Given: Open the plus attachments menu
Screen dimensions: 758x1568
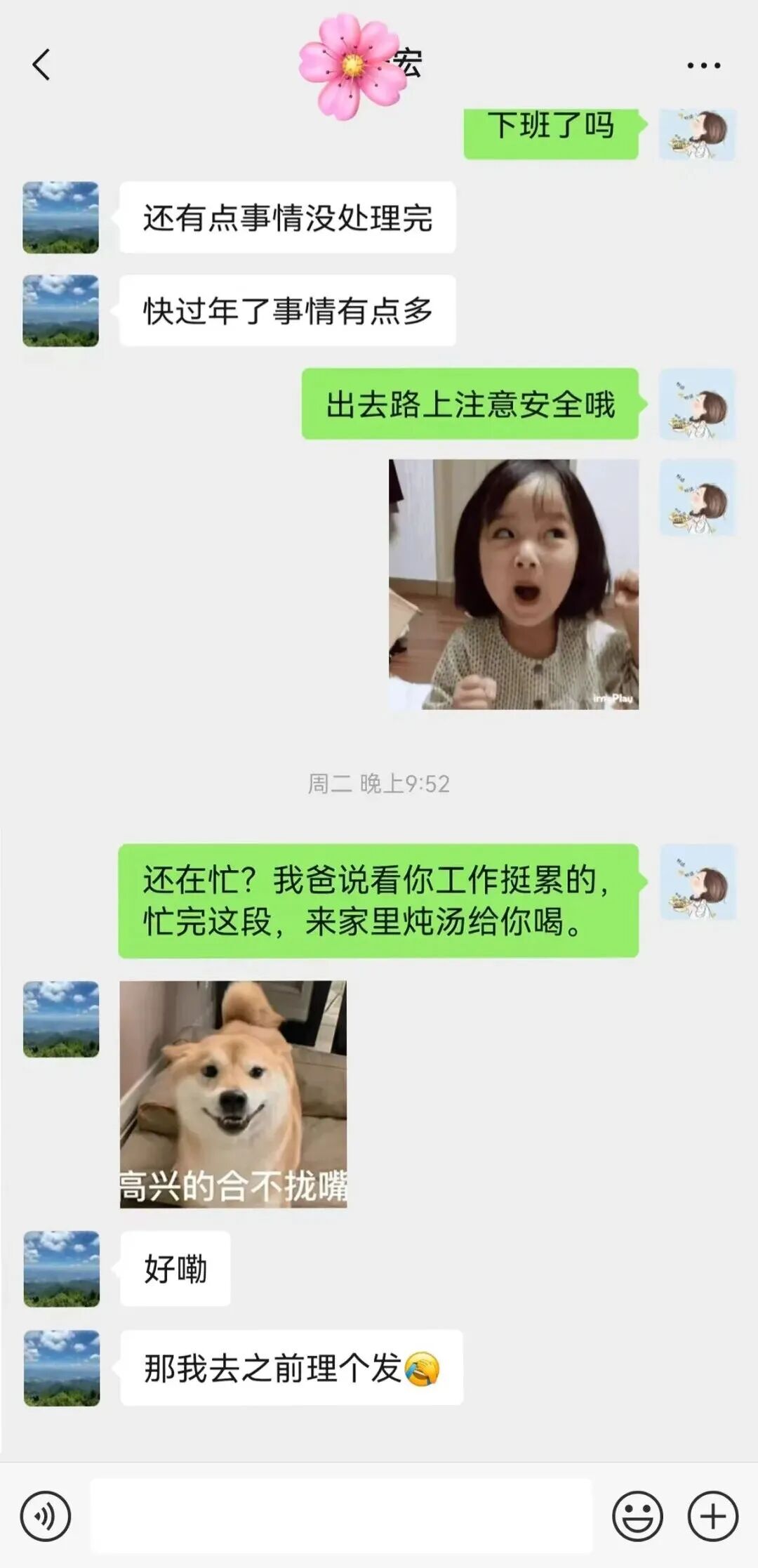Looking at the screenshot, I should (712, 1516).
